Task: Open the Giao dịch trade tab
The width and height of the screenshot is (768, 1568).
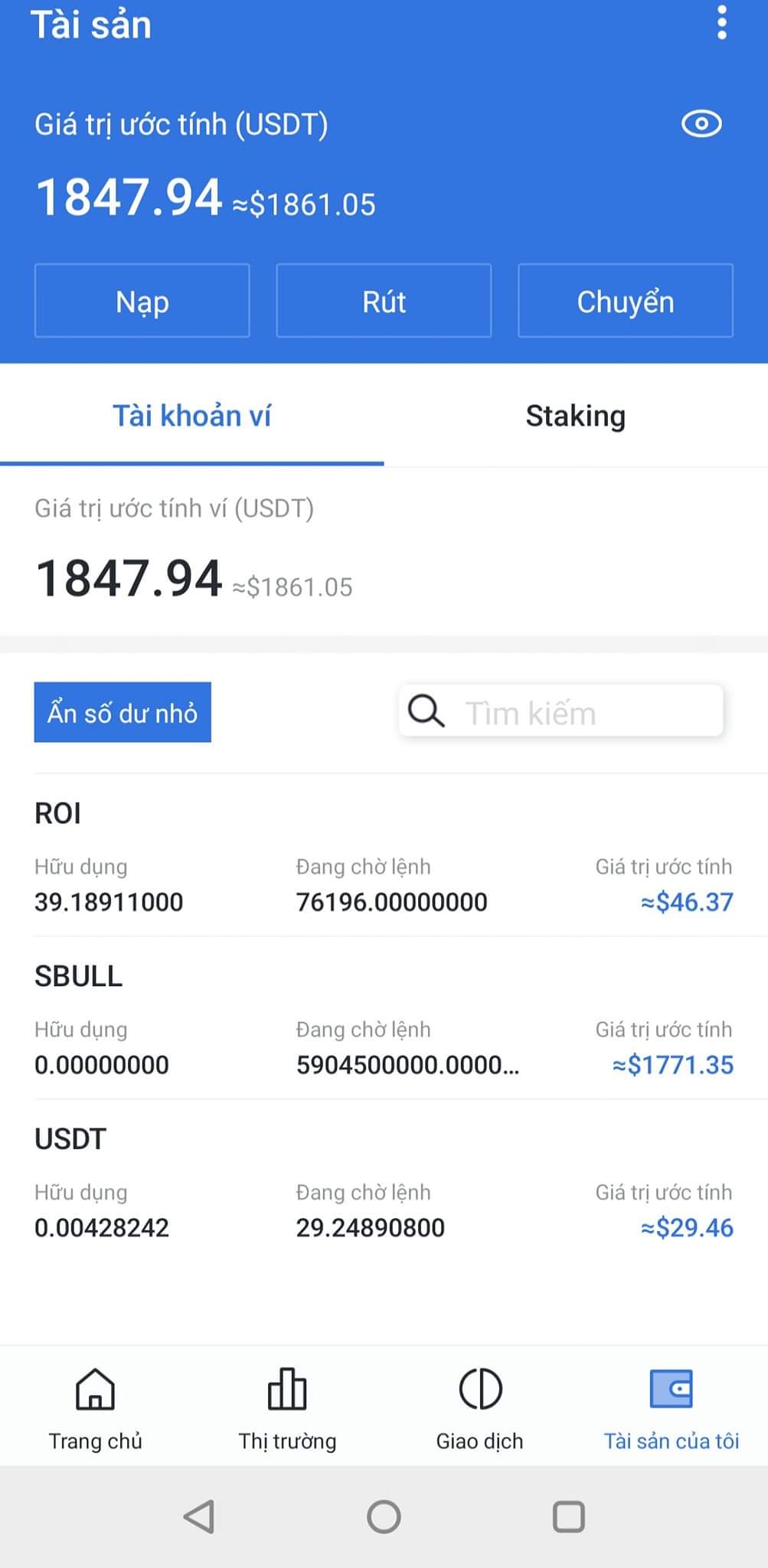Action: (480, 1407)
